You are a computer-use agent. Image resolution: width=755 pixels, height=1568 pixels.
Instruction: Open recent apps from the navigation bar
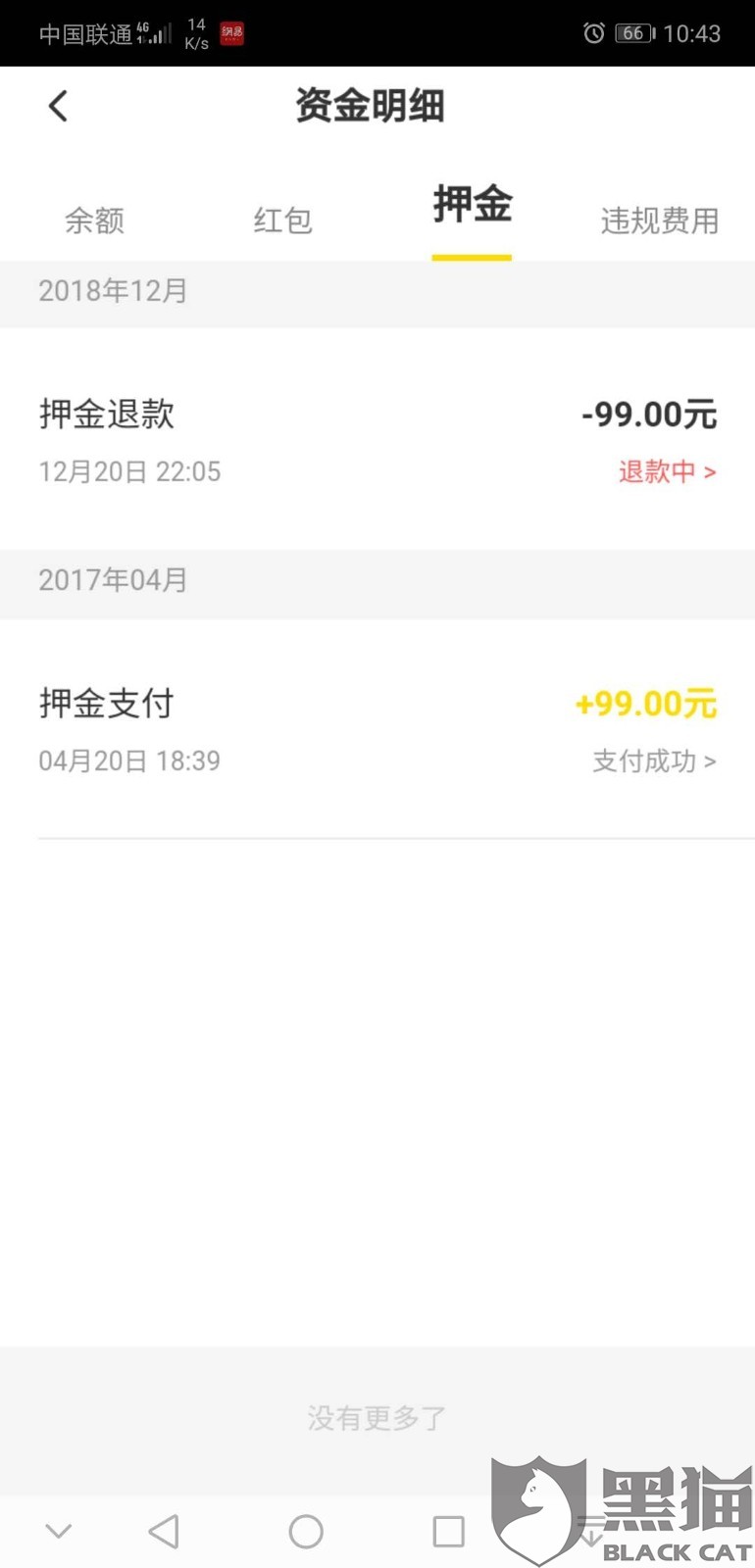click(448, 1531)
